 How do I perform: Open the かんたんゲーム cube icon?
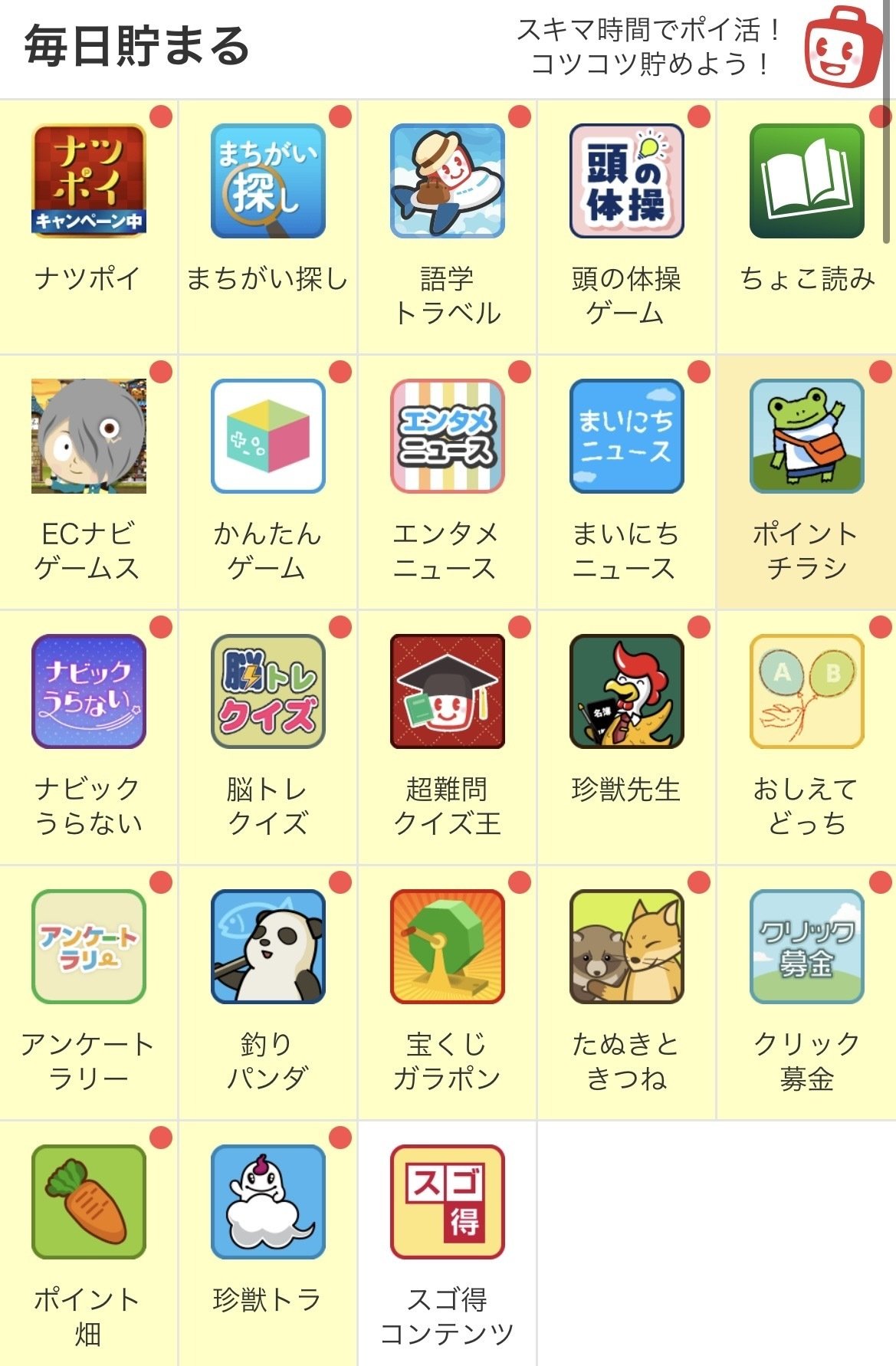click(268, 435)
